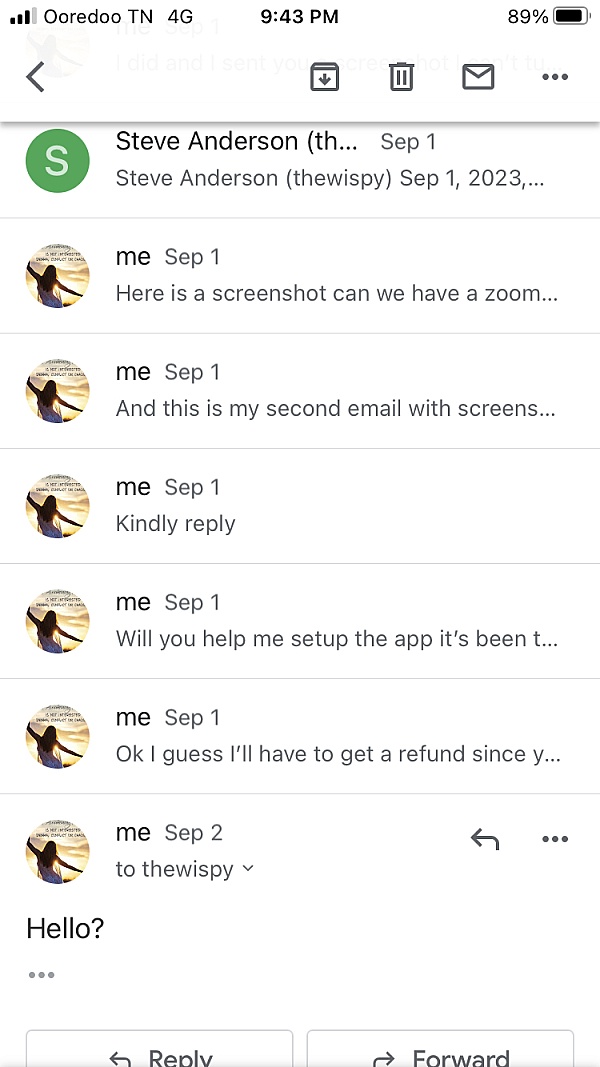Open the top toolbar overflow menu
This screenshot has height=1067, width=600.
click(x=554, y=76)
